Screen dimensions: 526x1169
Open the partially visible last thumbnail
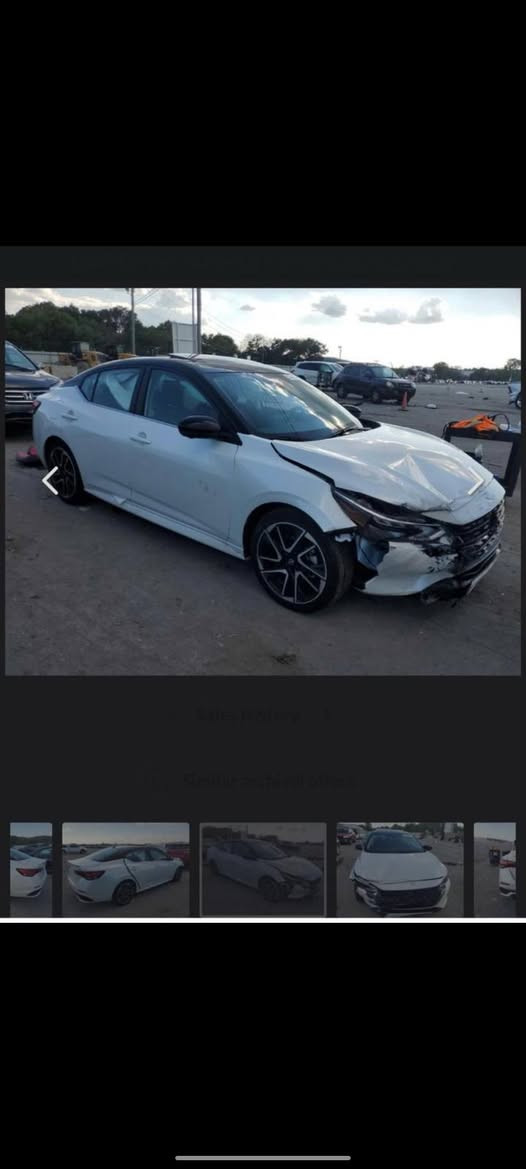coord(495,869)
